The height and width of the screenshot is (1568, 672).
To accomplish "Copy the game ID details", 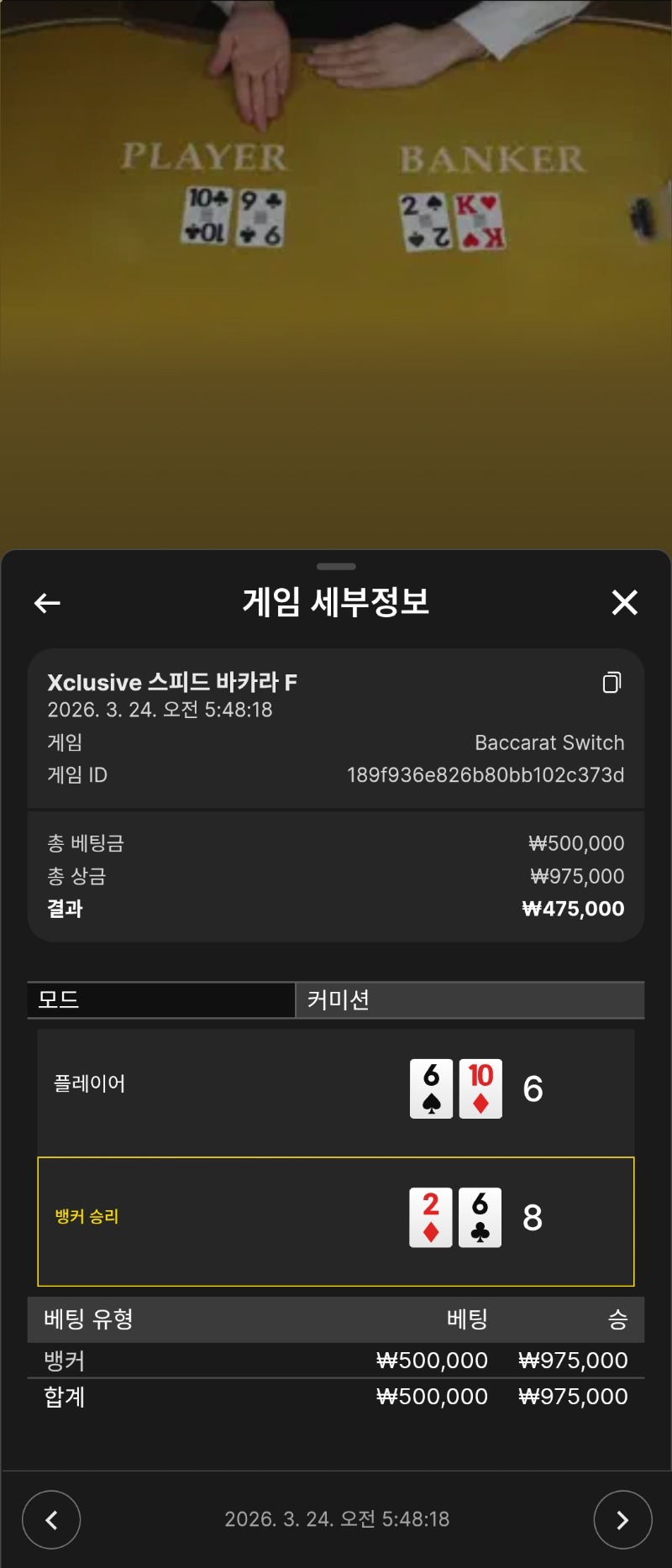I will click(x=612, y=682).
